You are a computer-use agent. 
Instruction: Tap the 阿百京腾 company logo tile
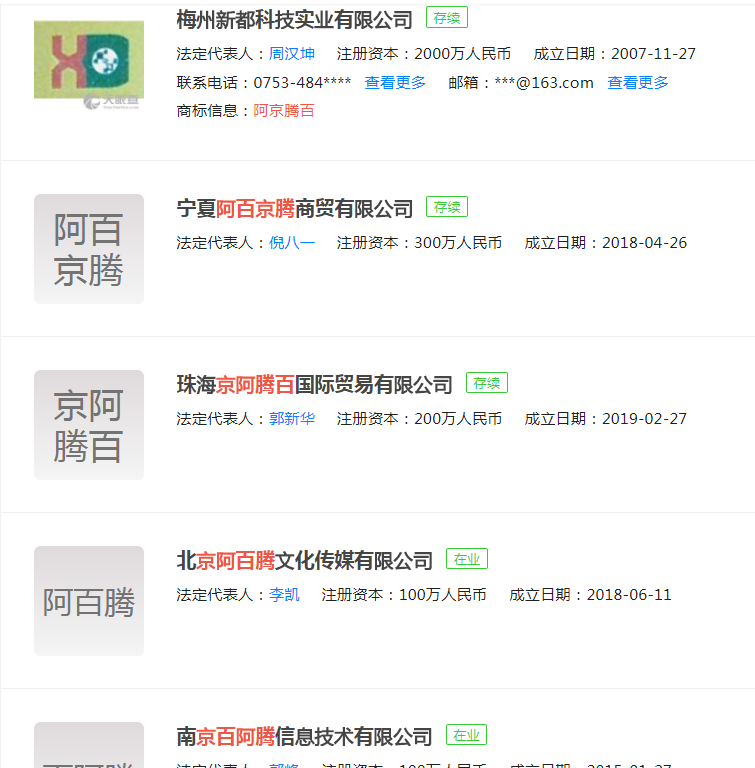coord(89,249)
